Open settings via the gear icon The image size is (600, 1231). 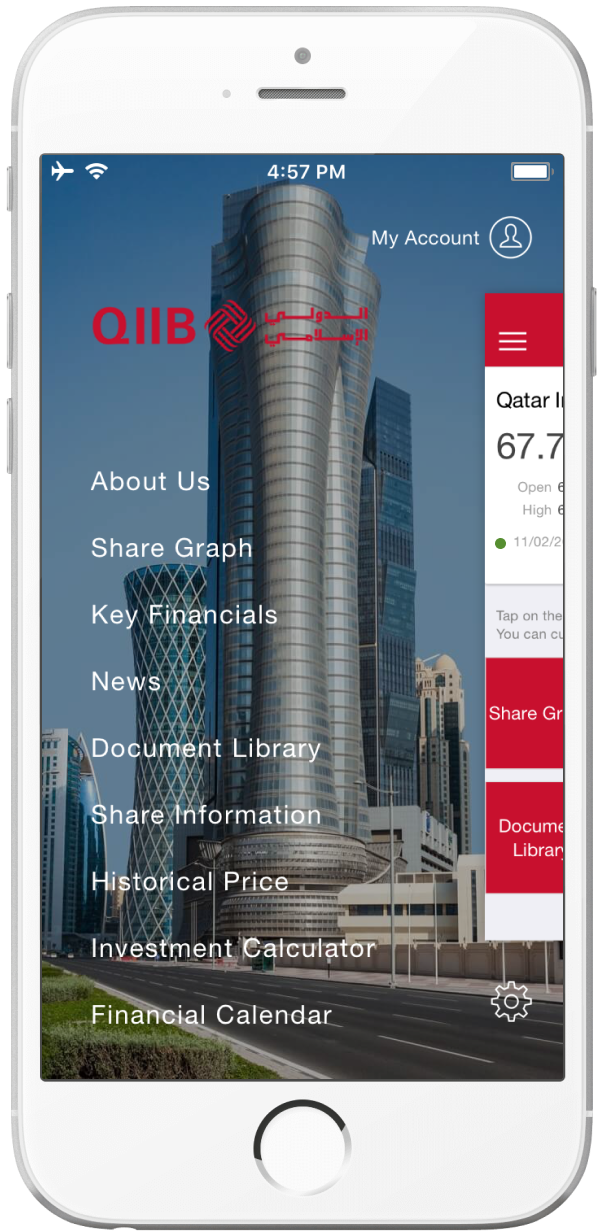tap(511, 1001)
